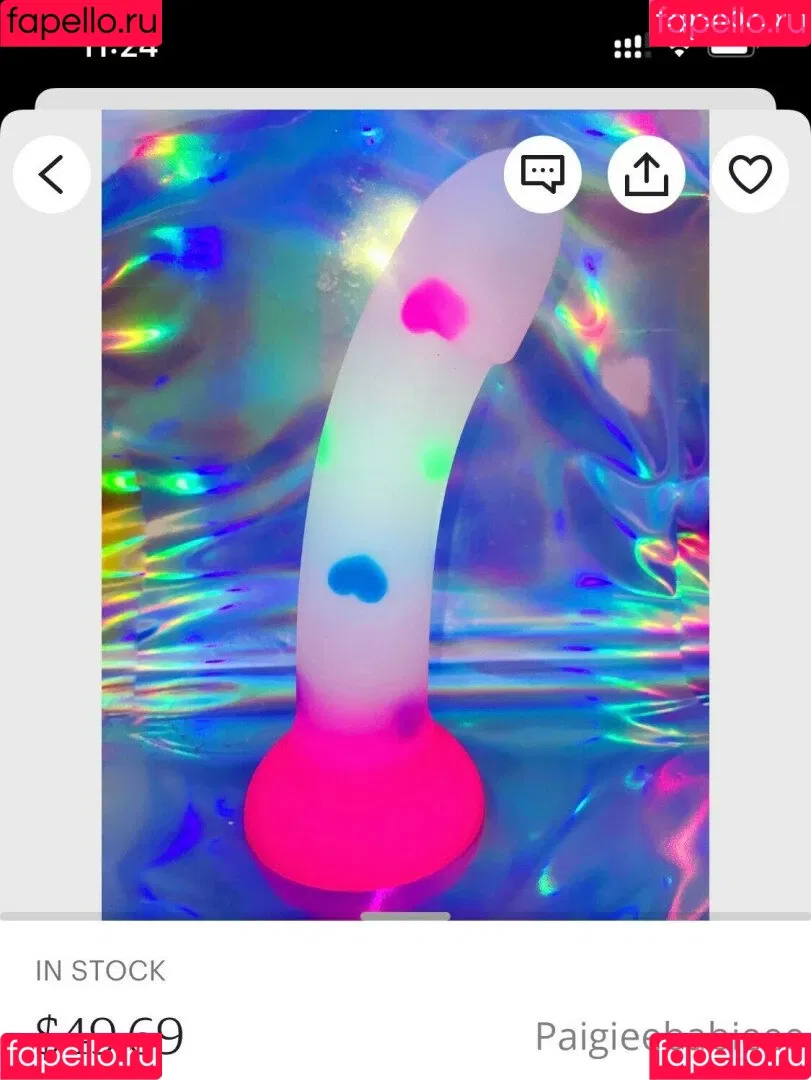Open the message seller chat icon
Viewport: 811px width, 1080px height.
[x=542, y=175]
